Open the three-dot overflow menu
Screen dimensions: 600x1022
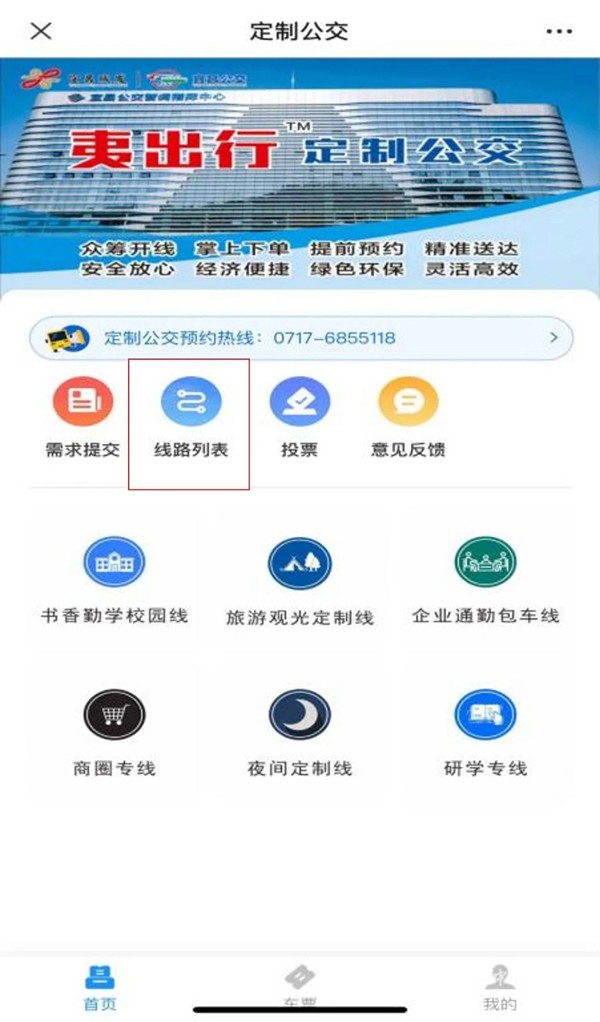(x=559, y=31)
